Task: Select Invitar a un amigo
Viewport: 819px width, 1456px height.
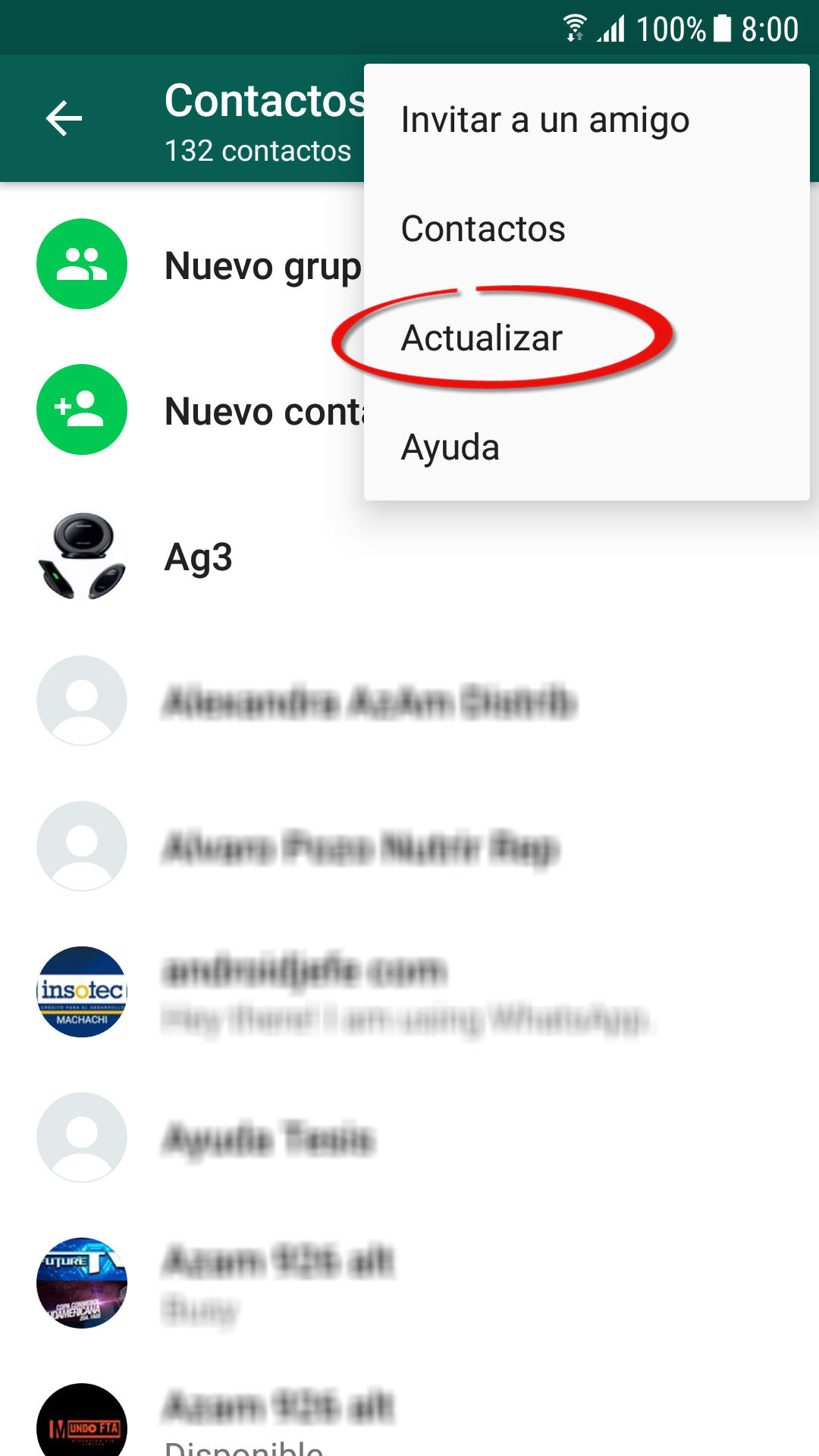Action: tap(544, 120)
